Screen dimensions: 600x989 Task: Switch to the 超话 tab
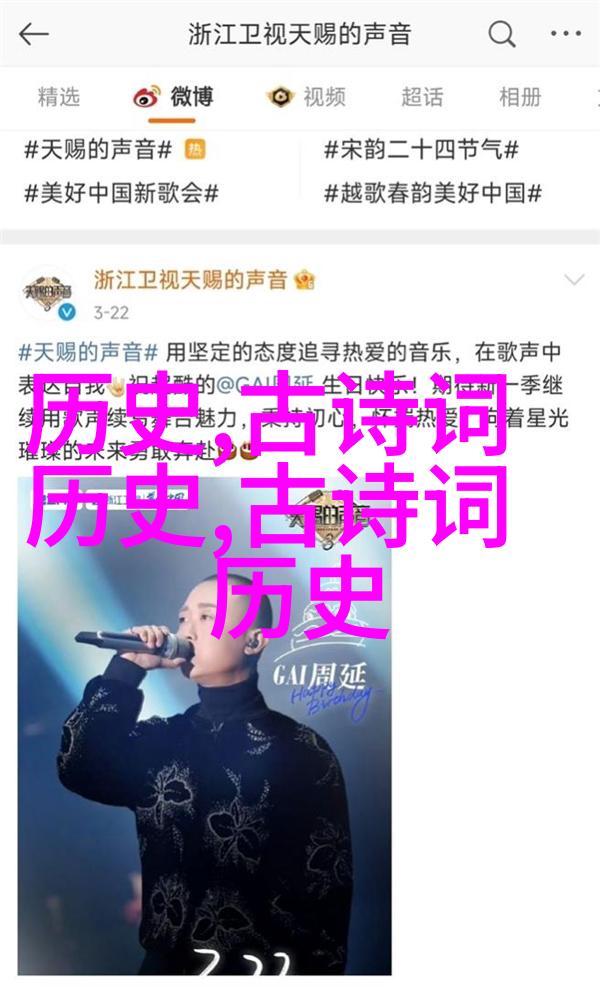point(422,97)
